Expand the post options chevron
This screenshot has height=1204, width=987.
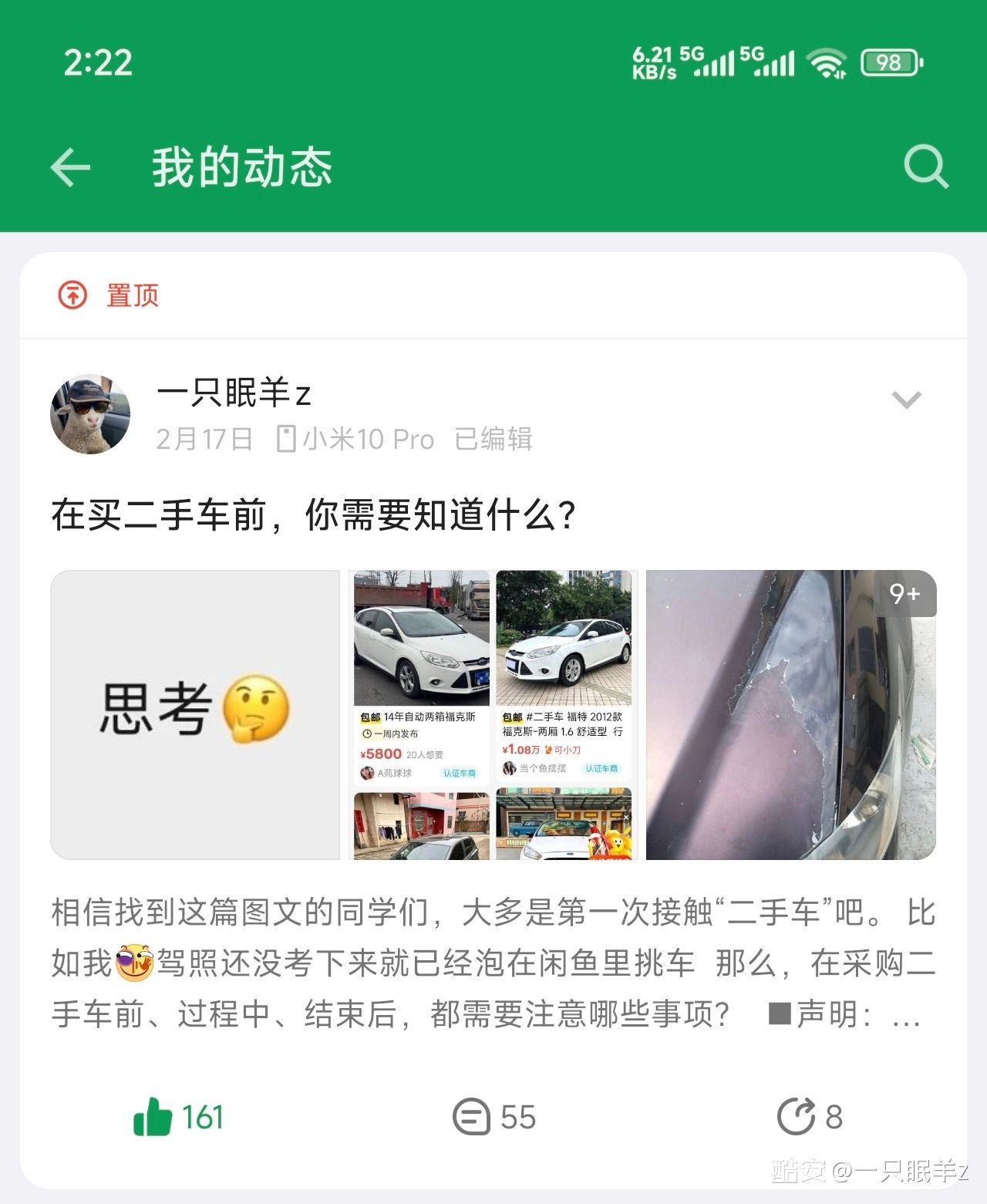pyautogui.click(x=906, y=400)
